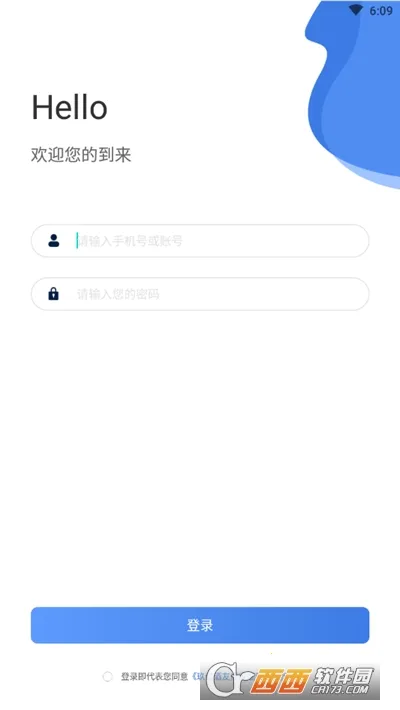The height and width of the screenshot is (710, 400).
Task: Focus the password input field
Action: pyautogui.click(x=200, y=294)
